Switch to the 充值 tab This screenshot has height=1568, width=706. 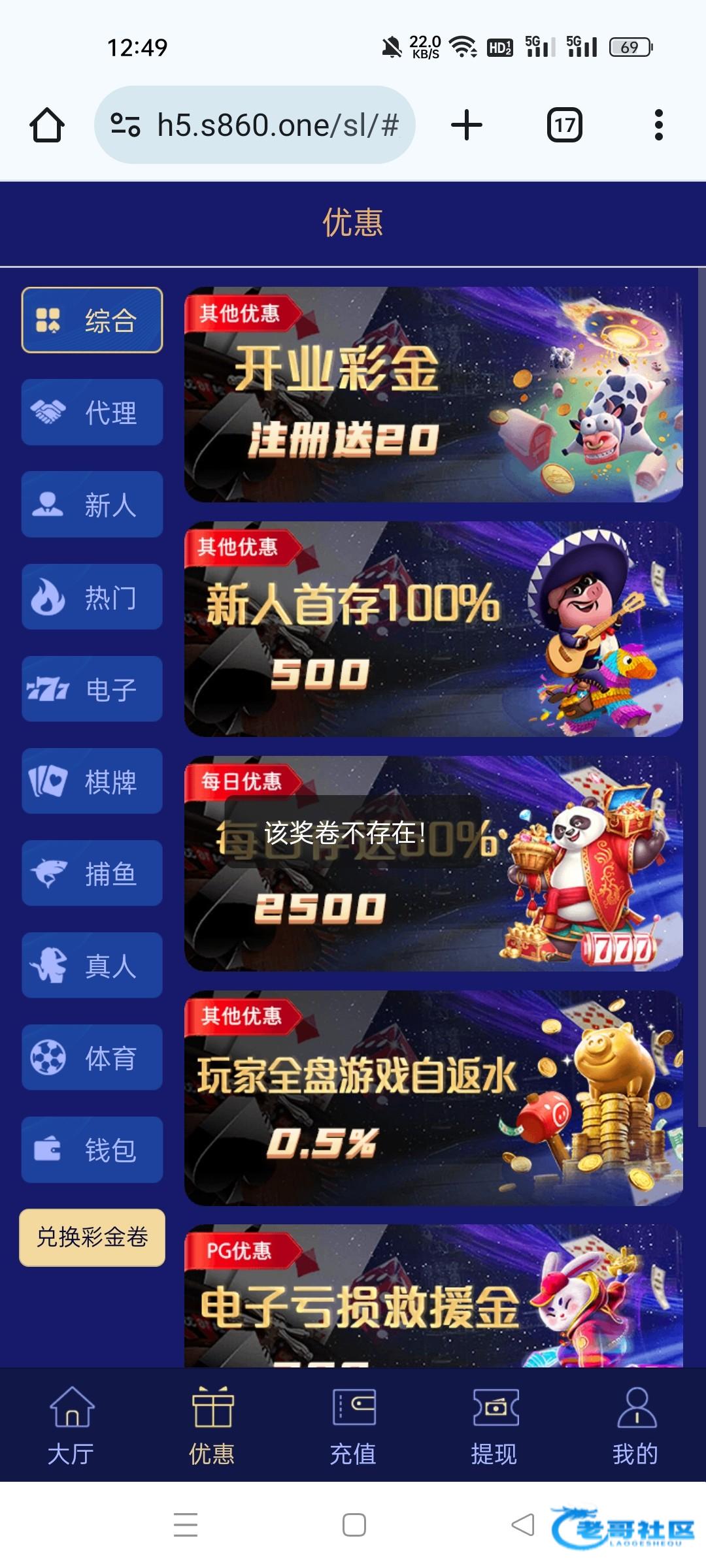[353, 1426]
